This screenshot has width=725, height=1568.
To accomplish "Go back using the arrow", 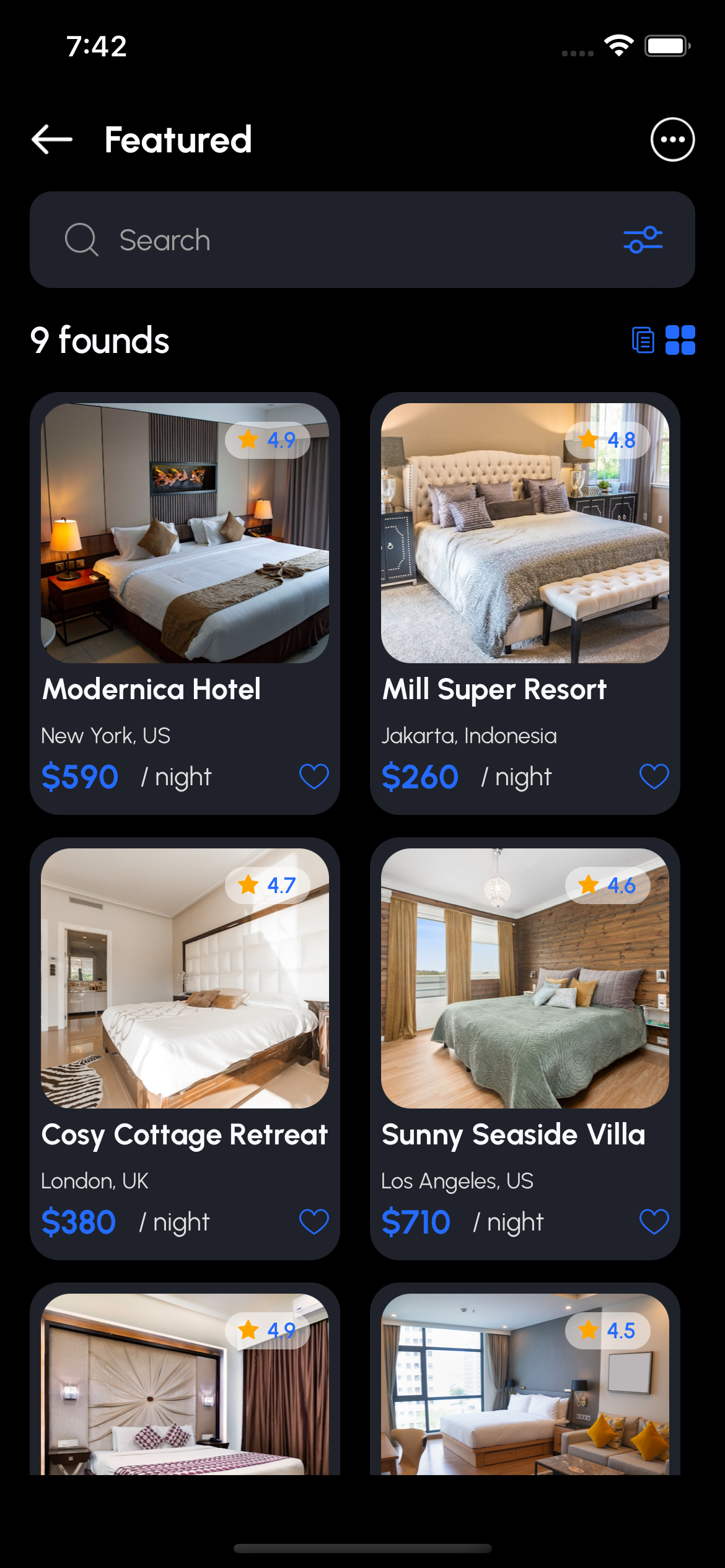I will coord(52,139).
